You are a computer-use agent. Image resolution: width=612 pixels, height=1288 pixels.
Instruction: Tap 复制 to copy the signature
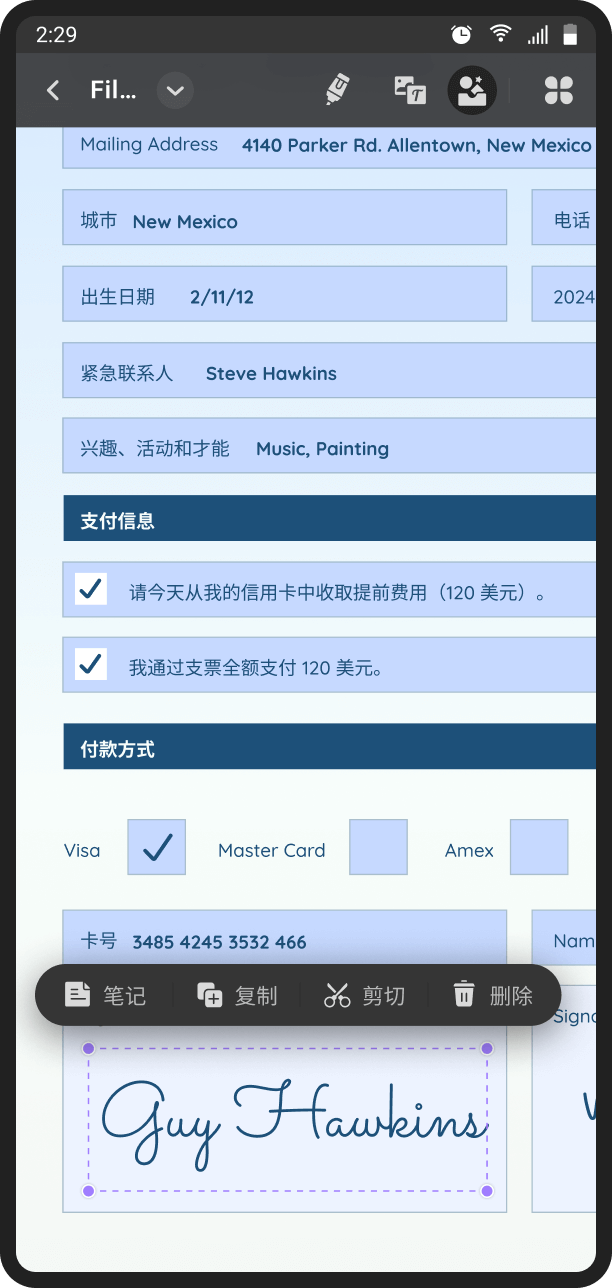pos(237,995)
